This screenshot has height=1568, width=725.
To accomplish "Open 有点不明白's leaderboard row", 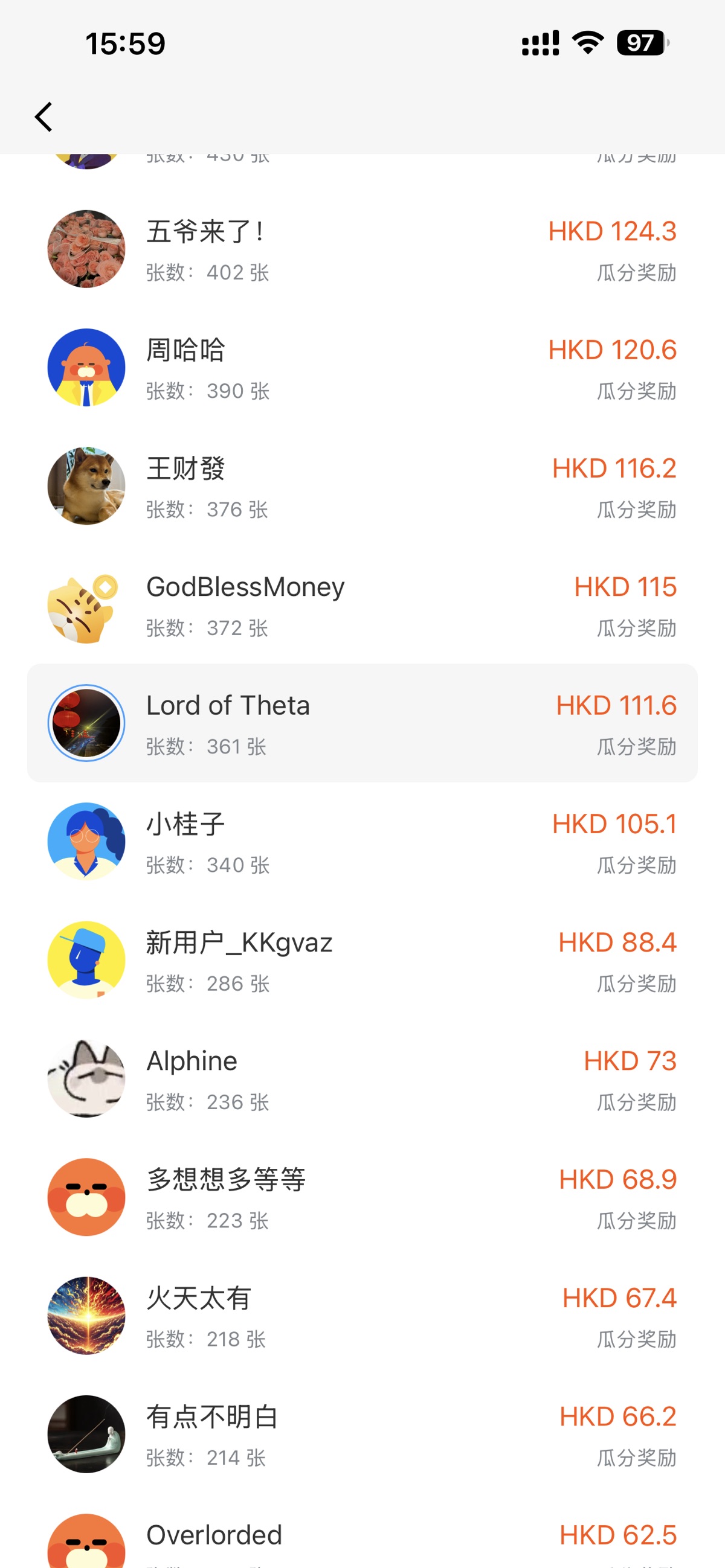I will [x=362, y=1435].
